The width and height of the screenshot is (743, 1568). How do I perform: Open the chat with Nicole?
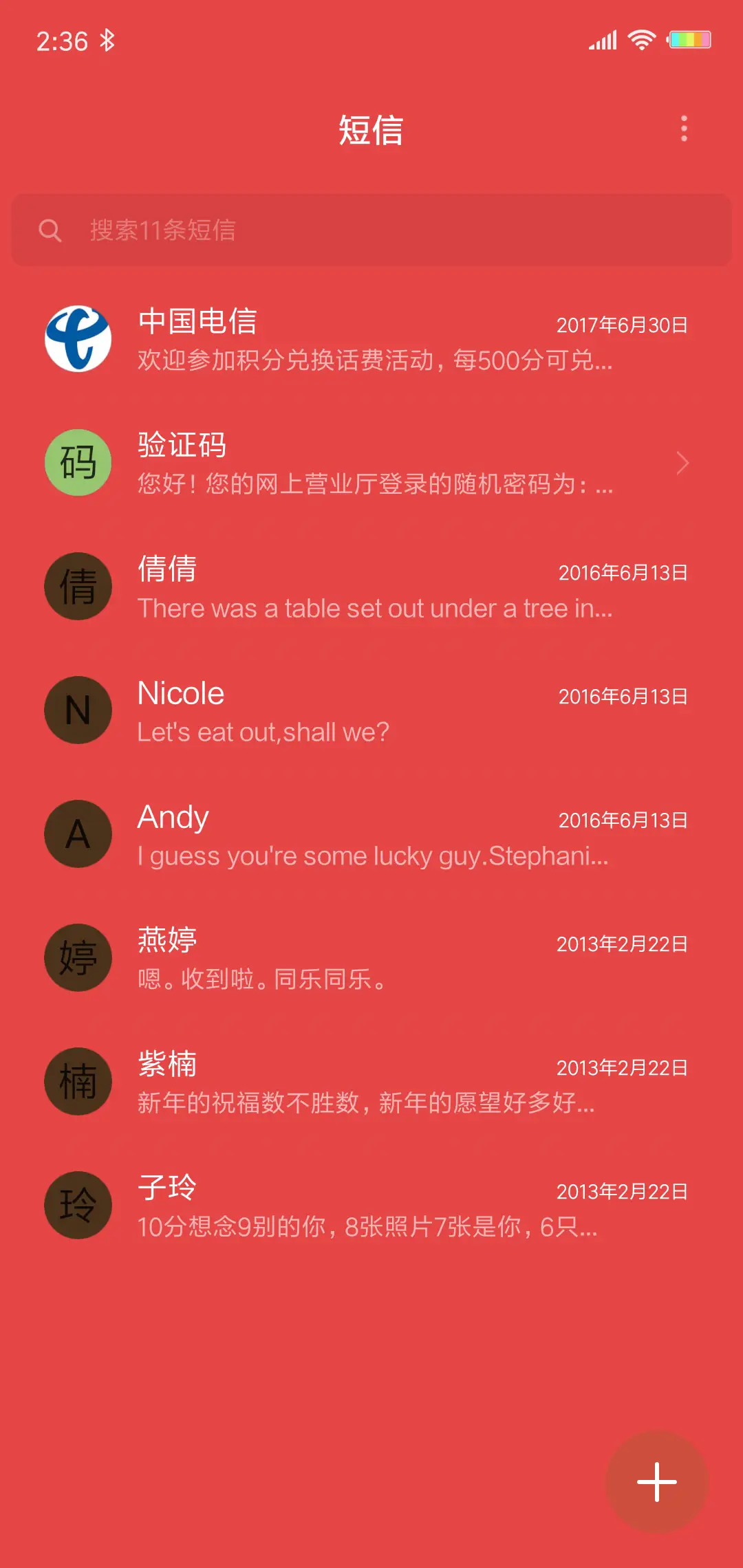(371, 711)
